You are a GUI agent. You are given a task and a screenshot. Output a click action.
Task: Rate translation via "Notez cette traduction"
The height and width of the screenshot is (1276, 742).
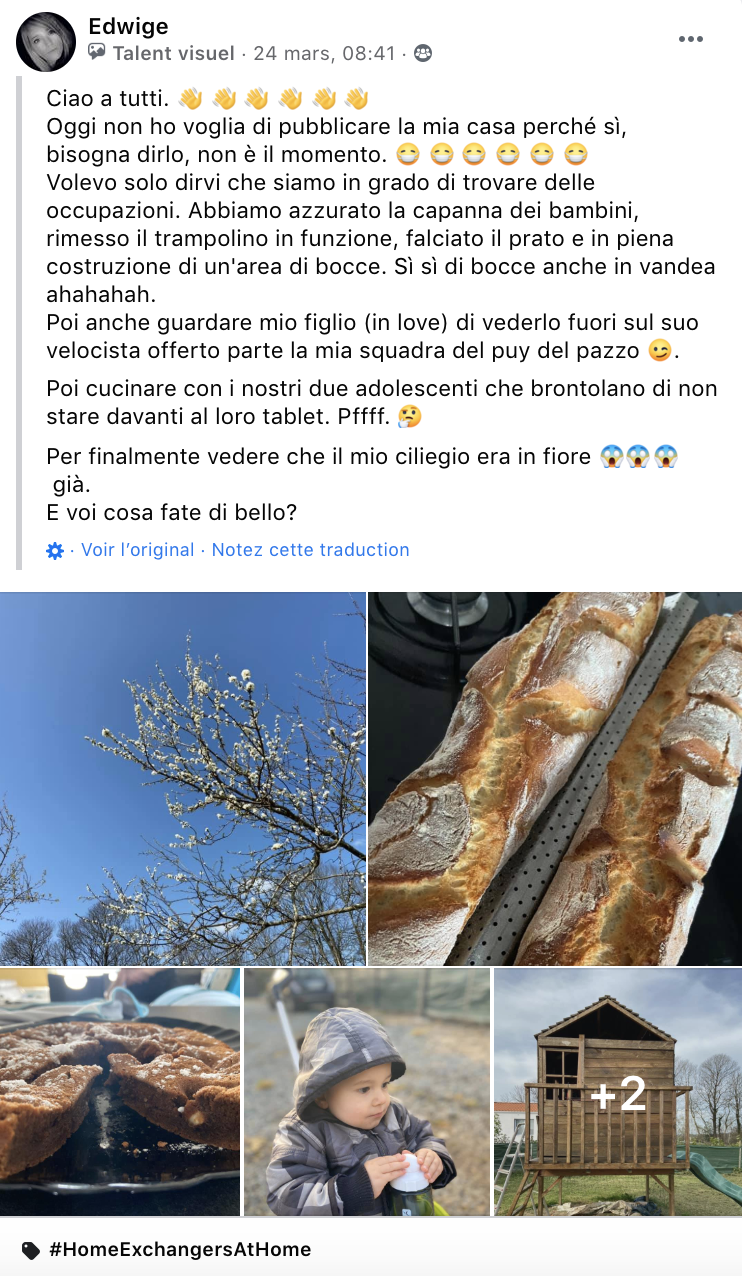coord(310,550)
